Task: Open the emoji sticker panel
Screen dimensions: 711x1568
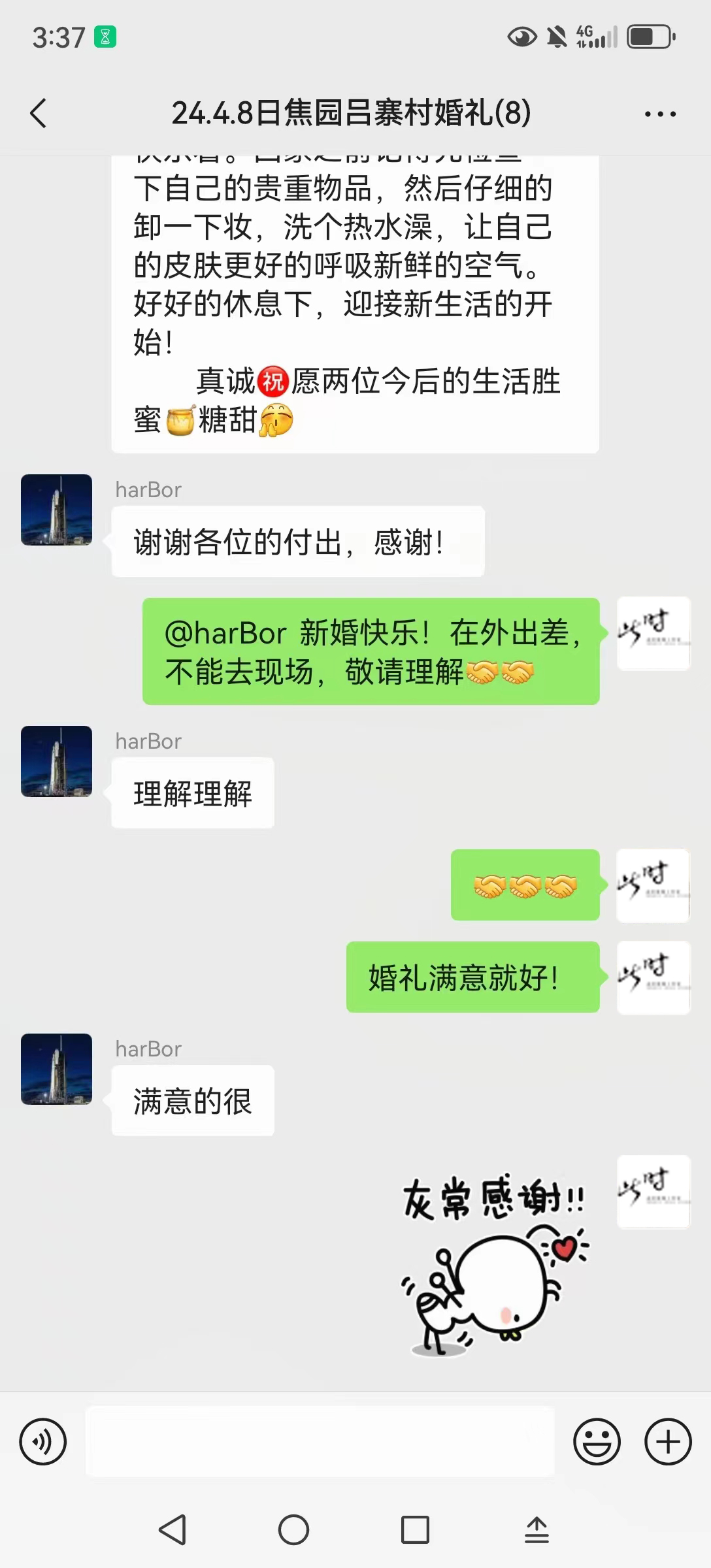Action: coord(597,1441)
